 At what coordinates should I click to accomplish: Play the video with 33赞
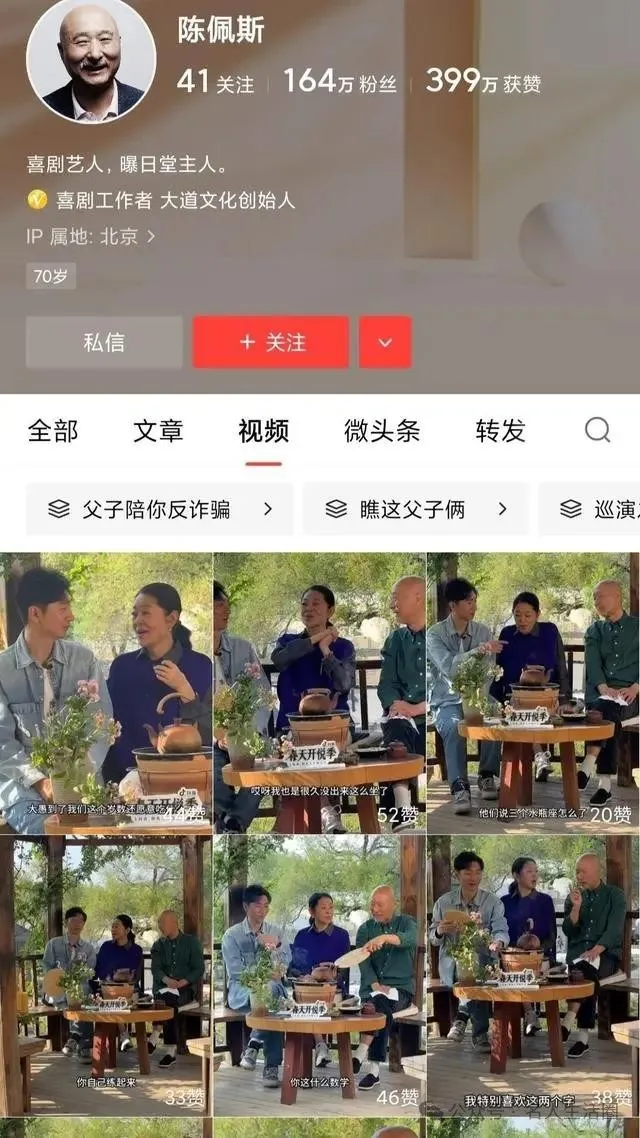click(105, 975)
